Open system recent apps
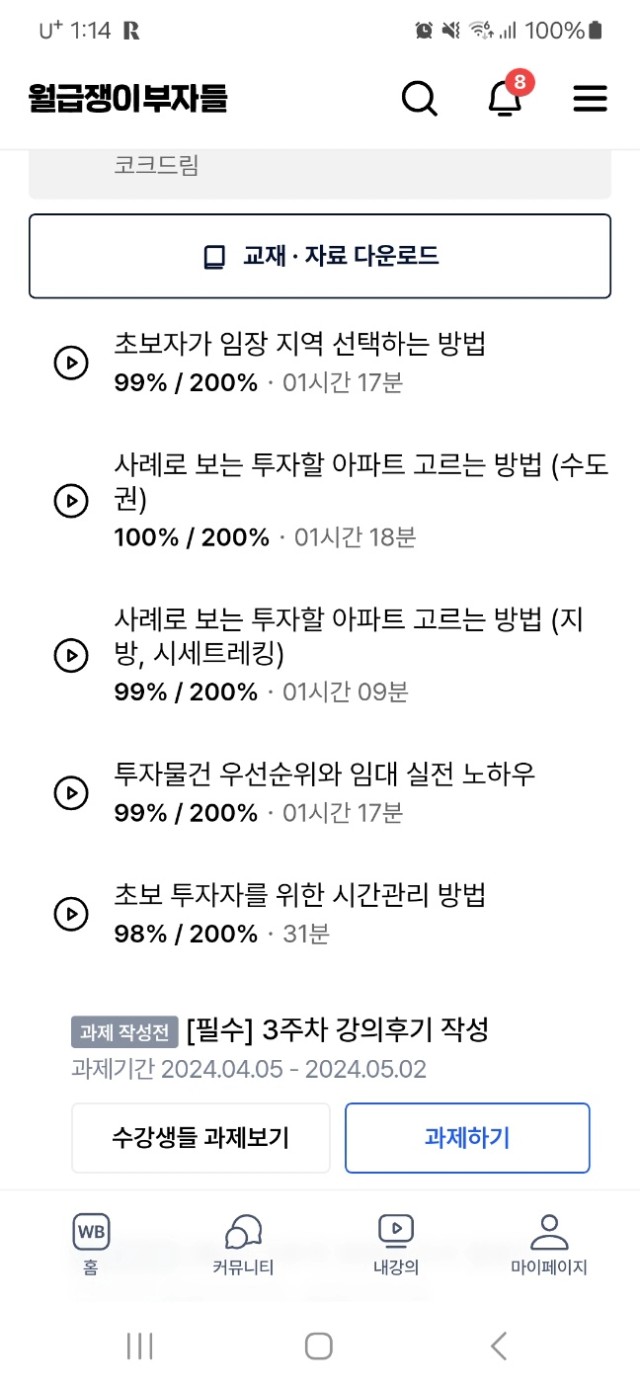 pyautogui.click(x=140, y=1346)
